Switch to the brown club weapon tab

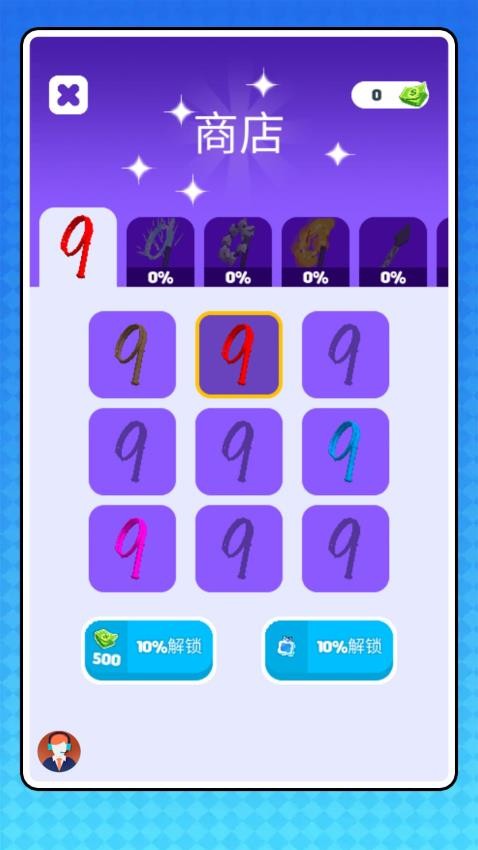(315, 252)
